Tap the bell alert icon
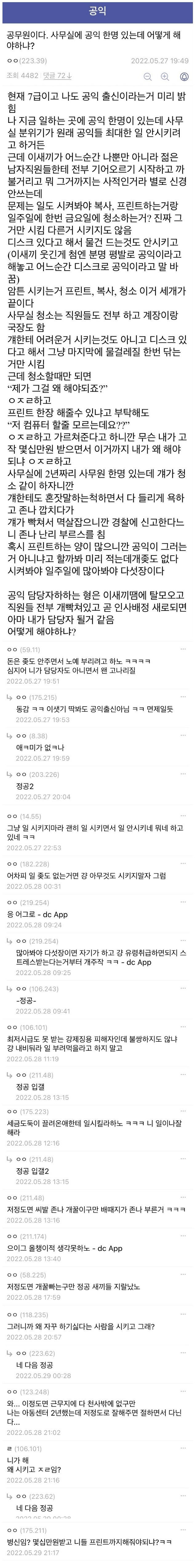This screenshot has width=196, height=1568. [184, 77]
